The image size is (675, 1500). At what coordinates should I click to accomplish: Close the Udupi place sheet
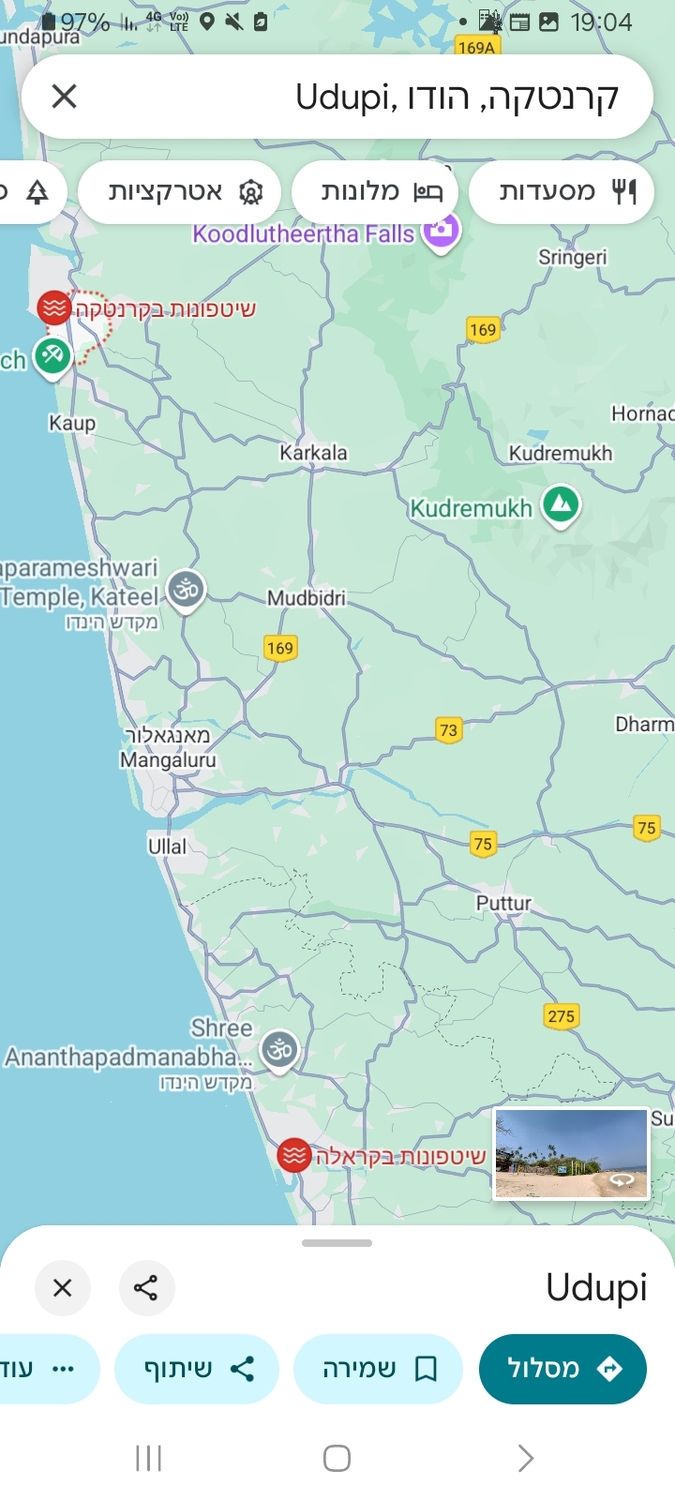[x=62, y=1287]
